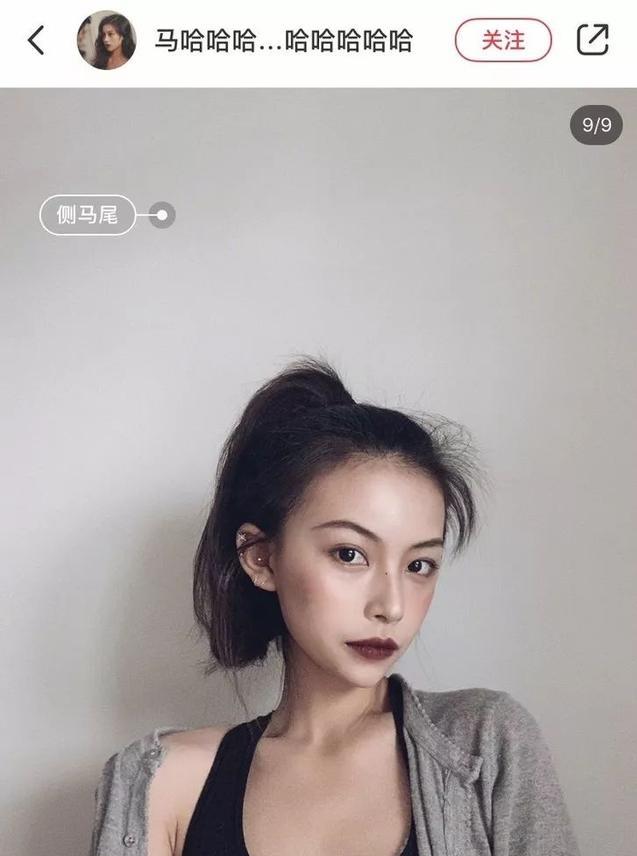Image resolution: width=637 pixels, height=856 pixels.
Task: Share this post
Action: [x=592, y=40]
